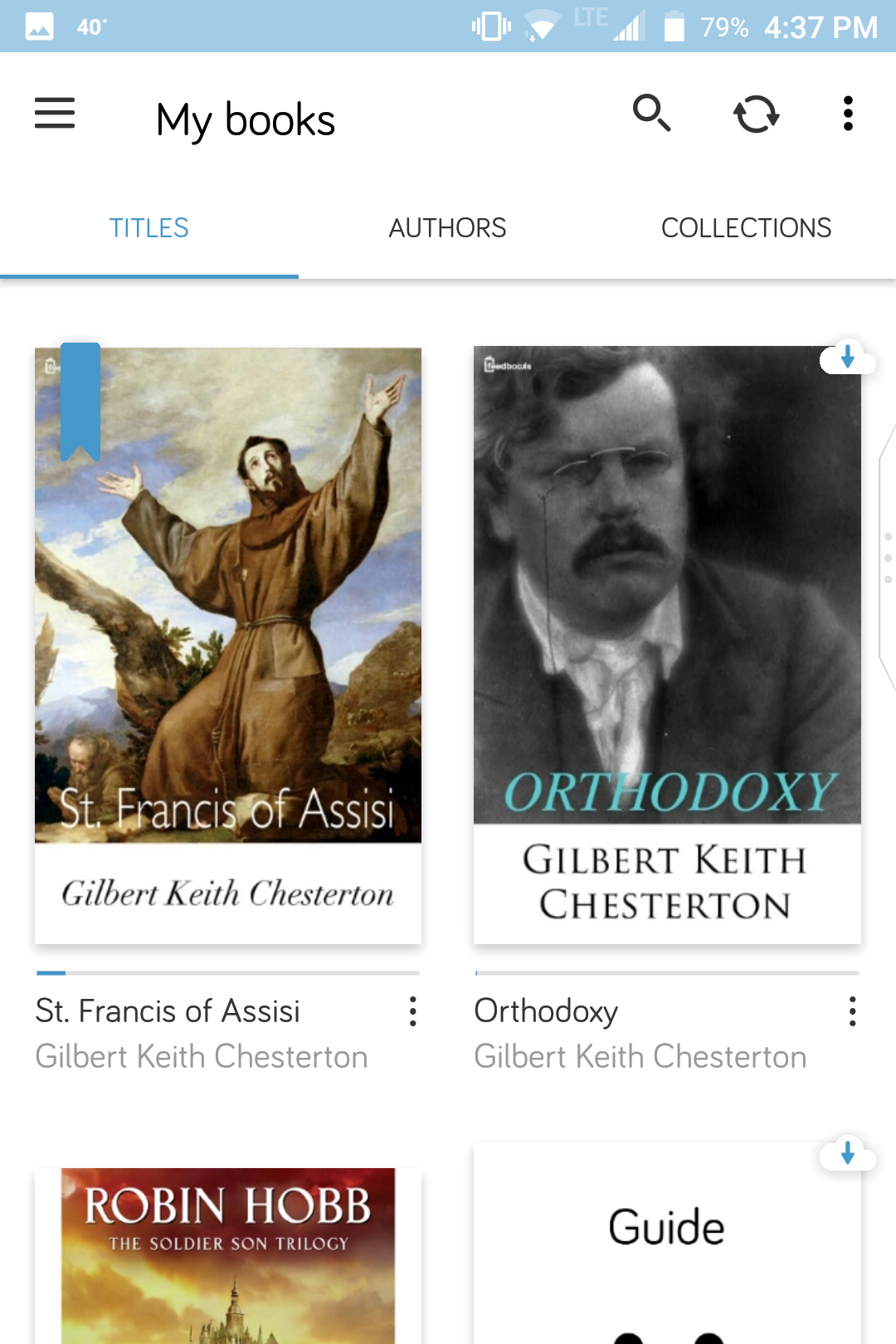The width and height of the screenshot is (896, 1344).
Task: Open the Orthodoxy book cover
Action: pyautogui.click(x=666, y=645)
